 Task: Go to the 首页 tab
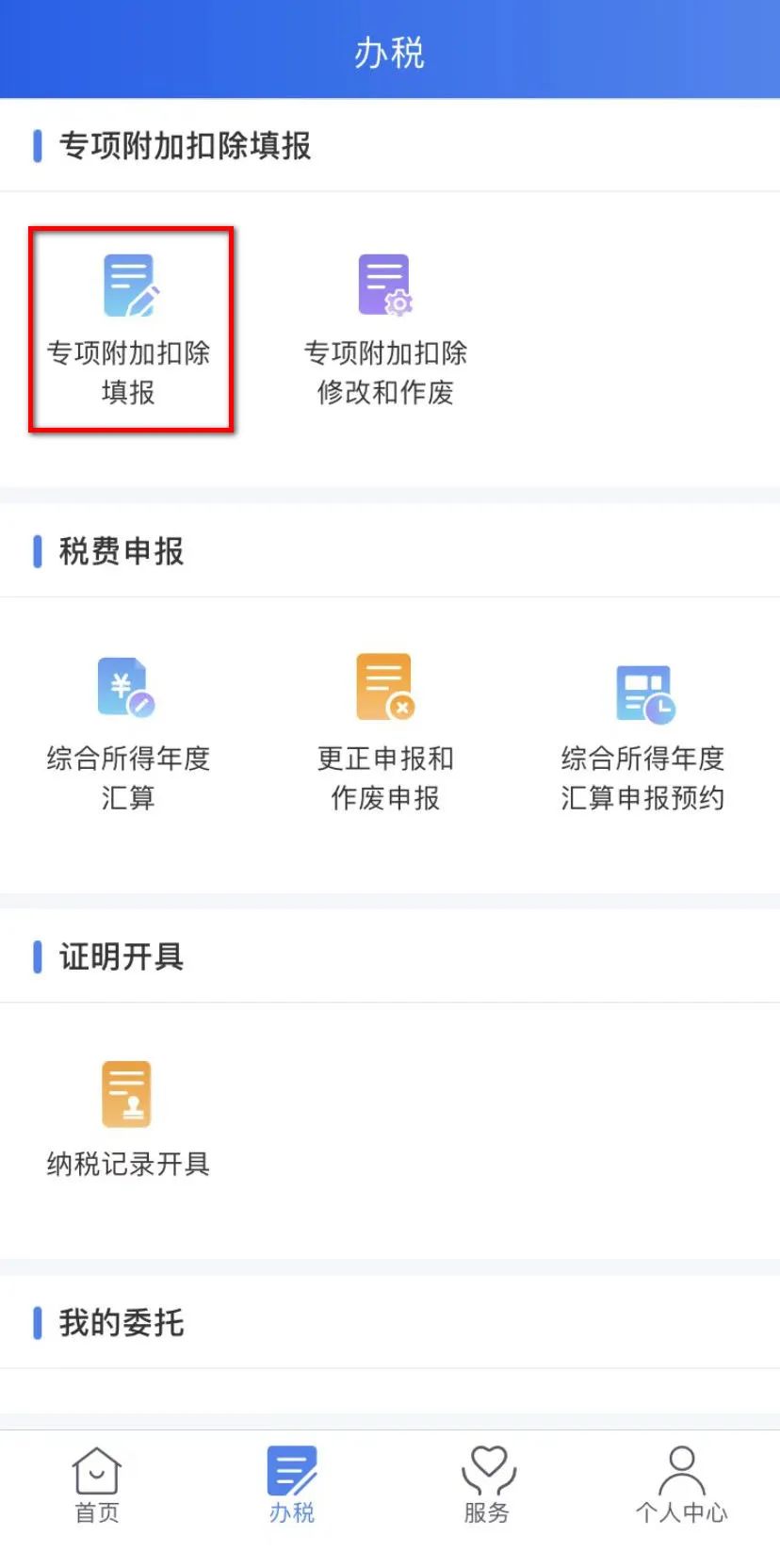97,1485
